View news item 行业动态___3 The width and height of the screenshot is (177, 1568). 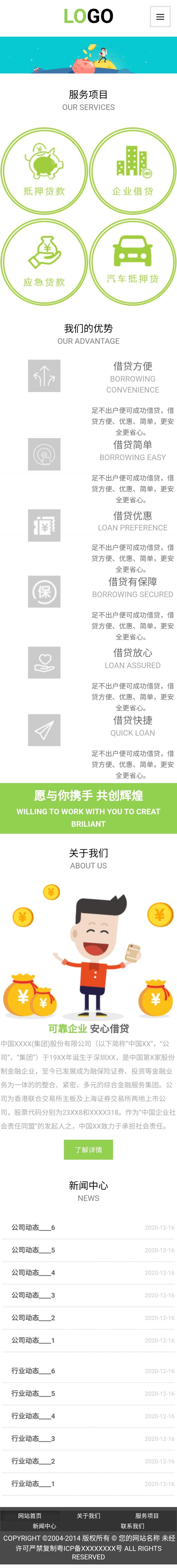[33, 1438]
